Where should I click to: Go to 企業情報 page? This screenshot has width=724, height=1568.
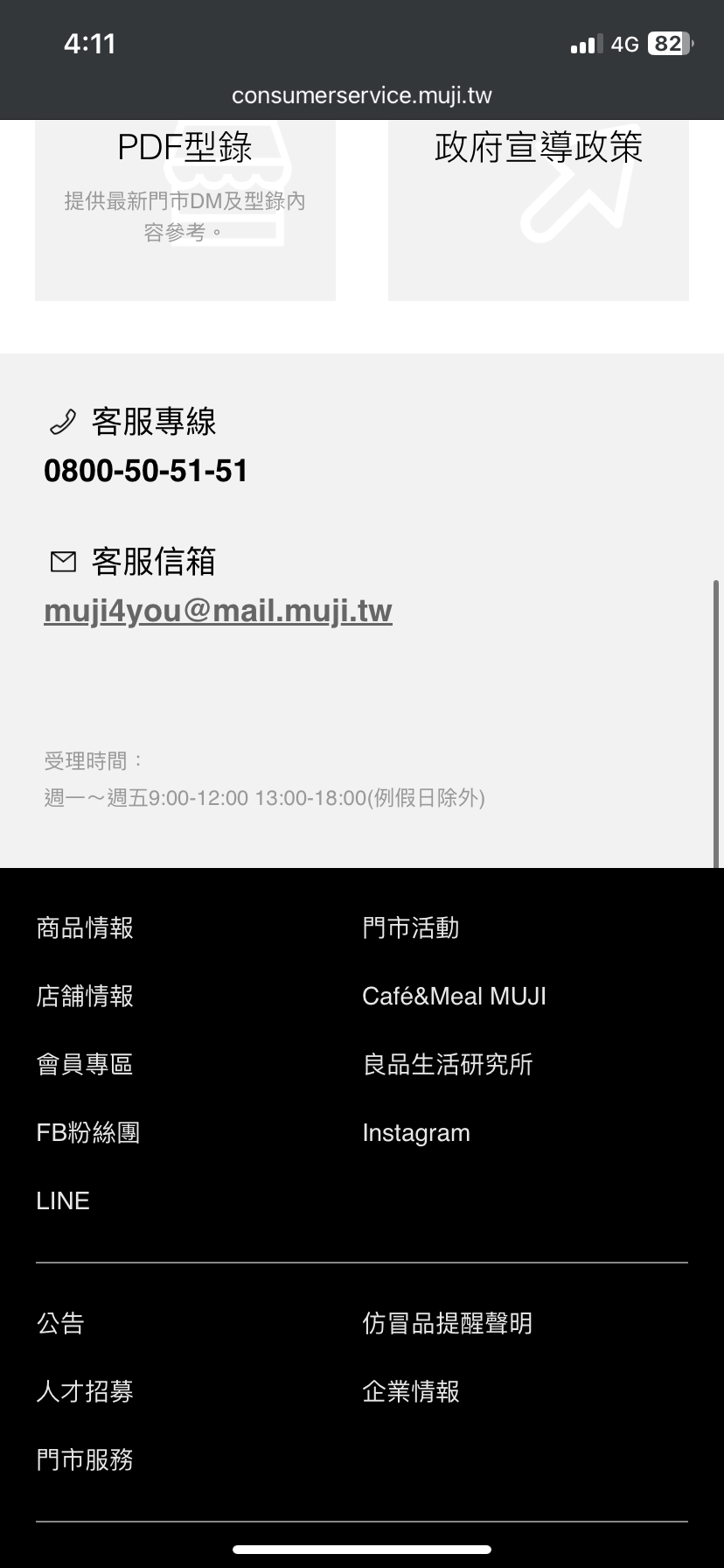(411, 1391)
